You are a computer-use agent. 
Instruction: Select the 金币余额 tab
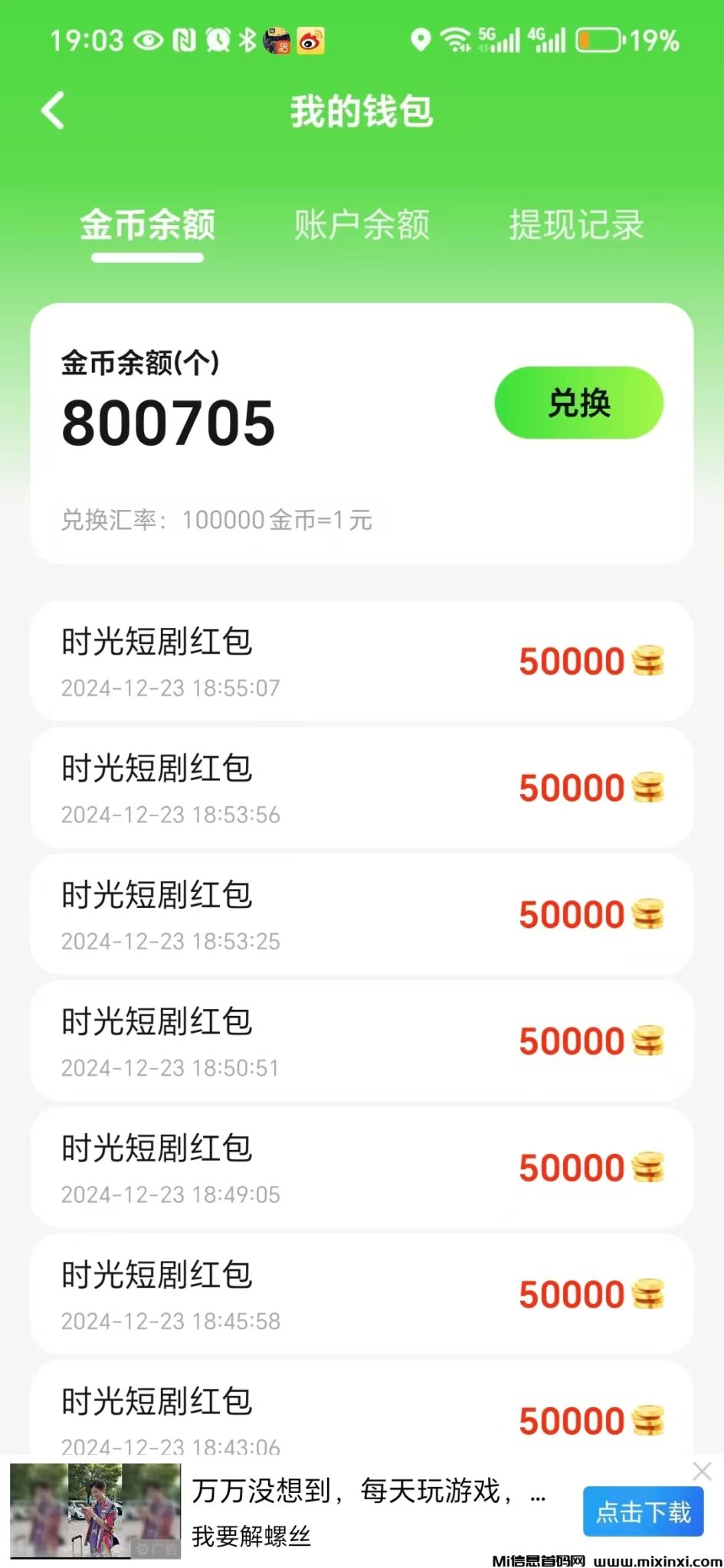tap(147, 225)
